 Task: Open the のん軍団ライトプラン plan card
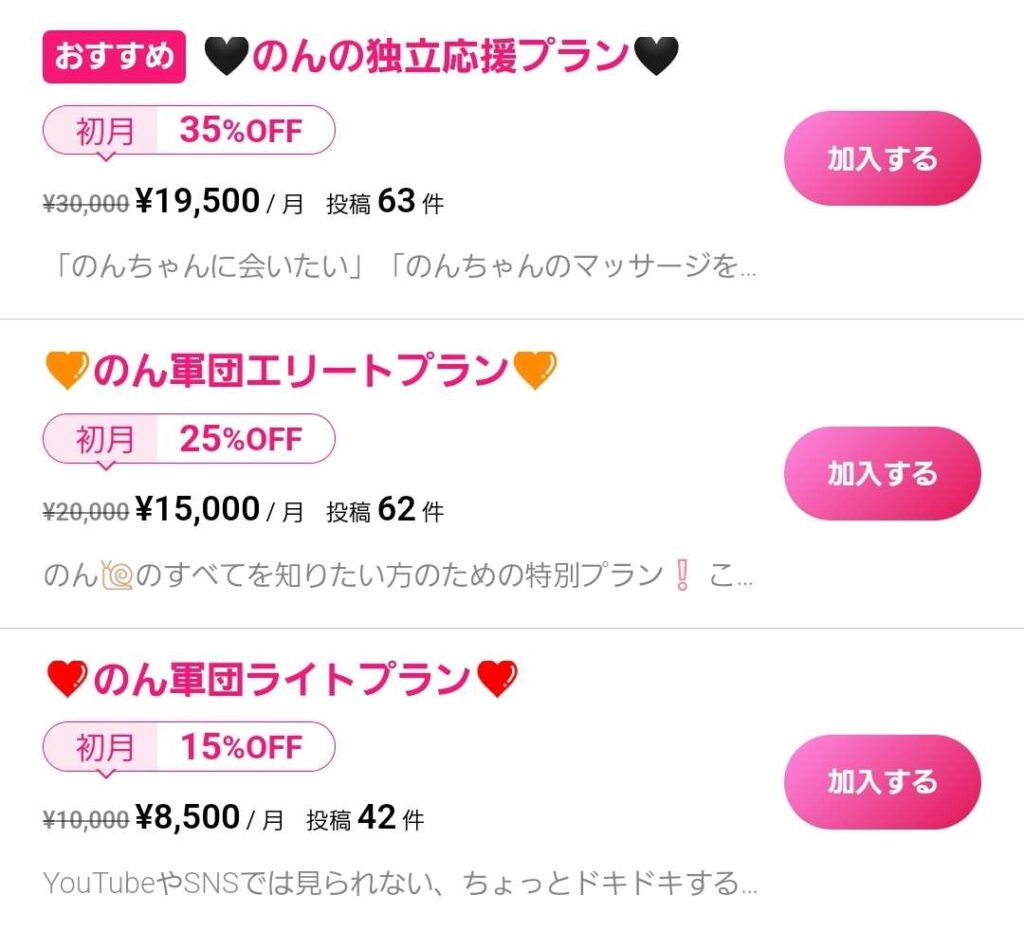(280, 680)
